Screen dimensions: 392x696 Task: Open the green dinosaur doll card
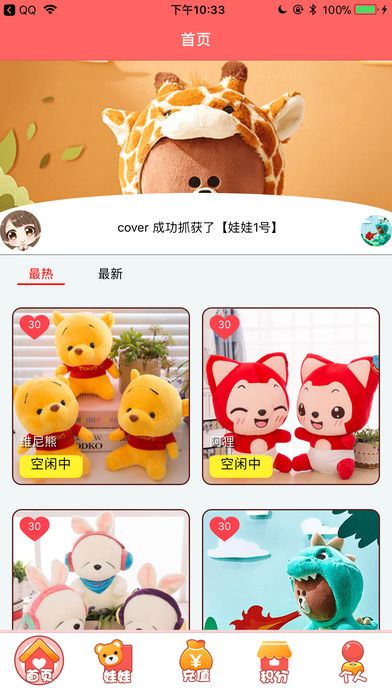point(291,569)
